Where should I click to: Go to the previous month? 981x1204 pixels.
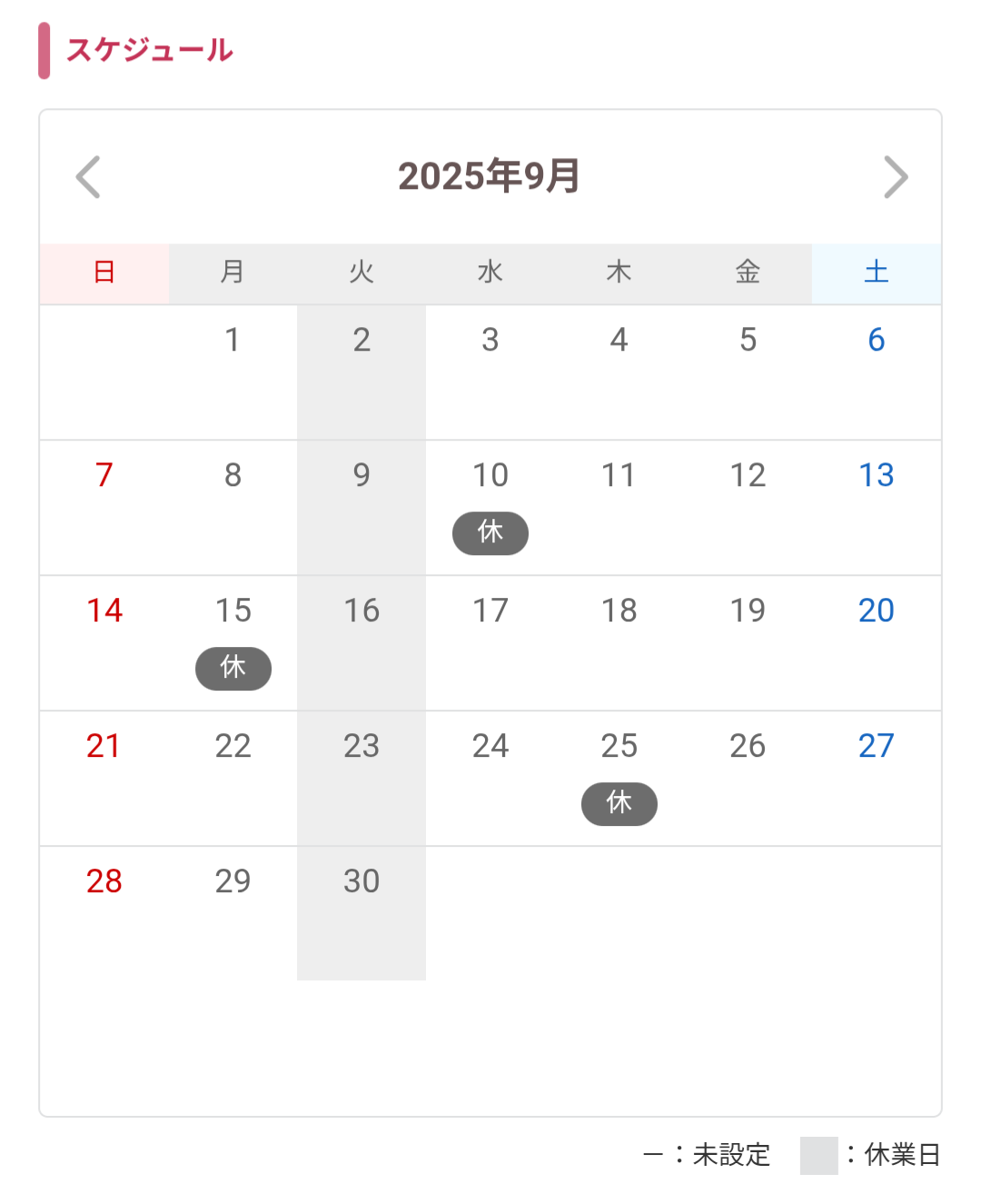[x=88, y=177]
